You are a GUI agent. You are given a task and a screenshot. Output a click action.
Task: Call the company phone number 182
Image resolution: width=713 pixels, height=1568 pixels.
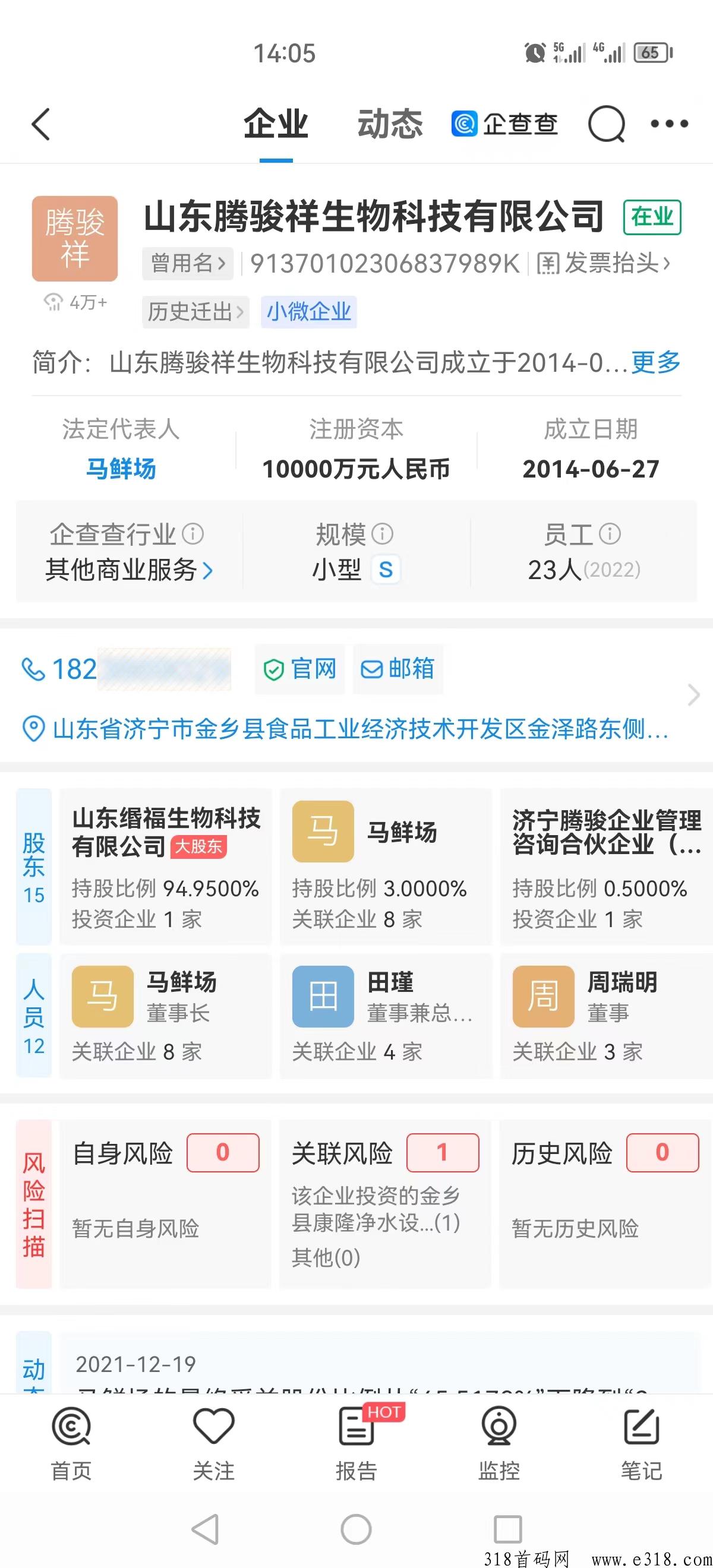[126, 669]
